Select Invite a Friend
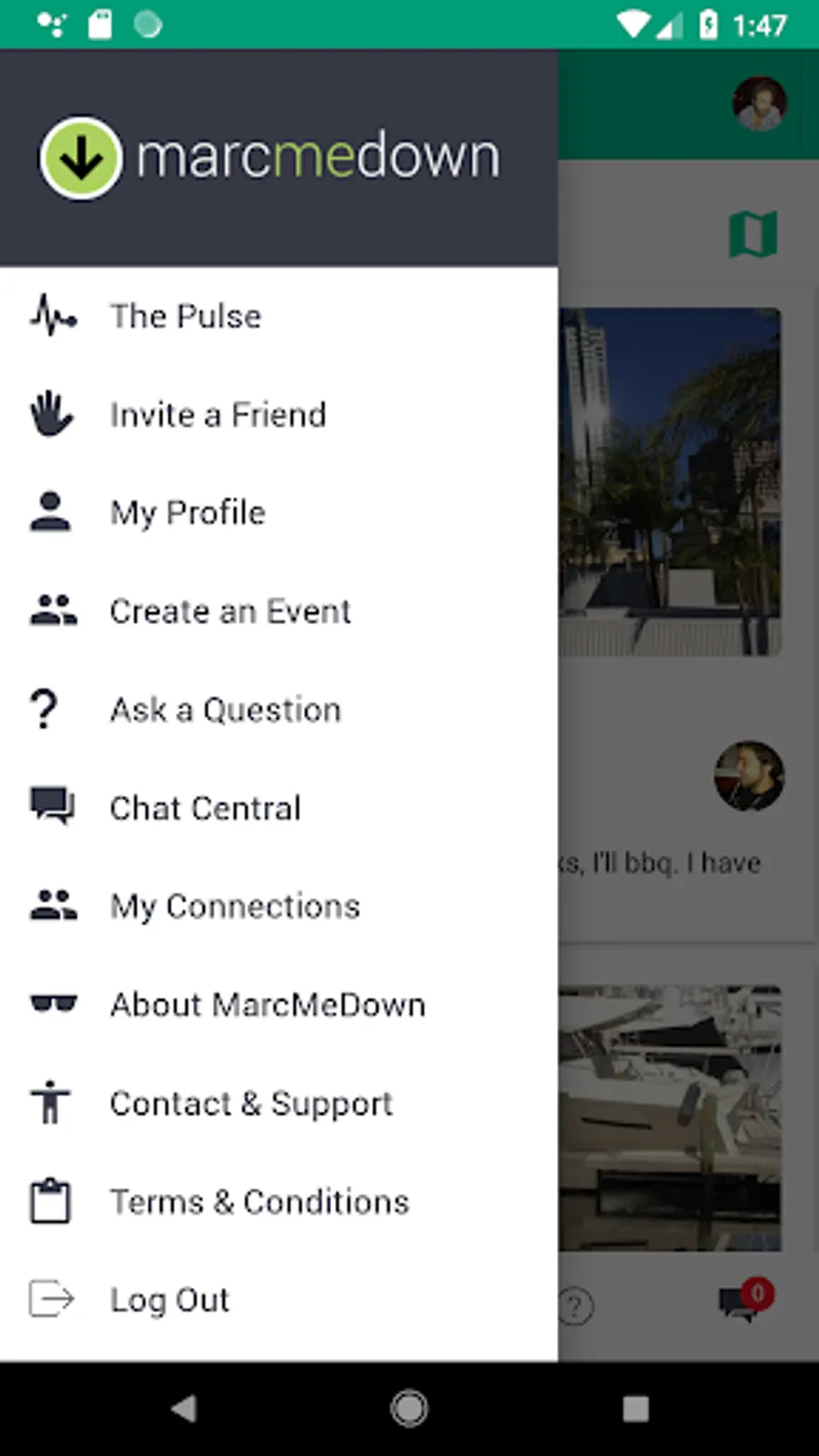The height and width of the screenshot is (1456, 819). tap(217, 415)
